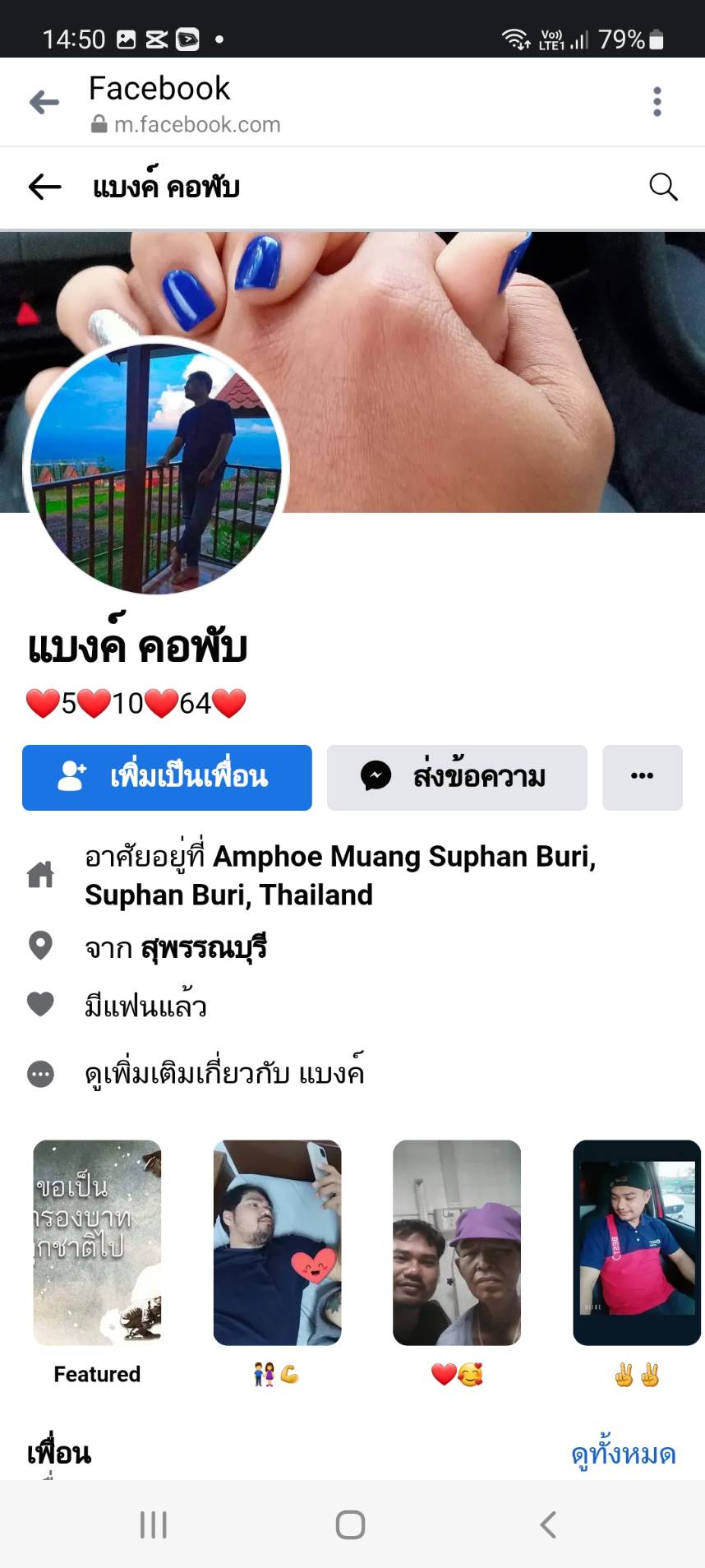Open the Featured highlight collection
705x1568 pixels.
pos(97,1242)
